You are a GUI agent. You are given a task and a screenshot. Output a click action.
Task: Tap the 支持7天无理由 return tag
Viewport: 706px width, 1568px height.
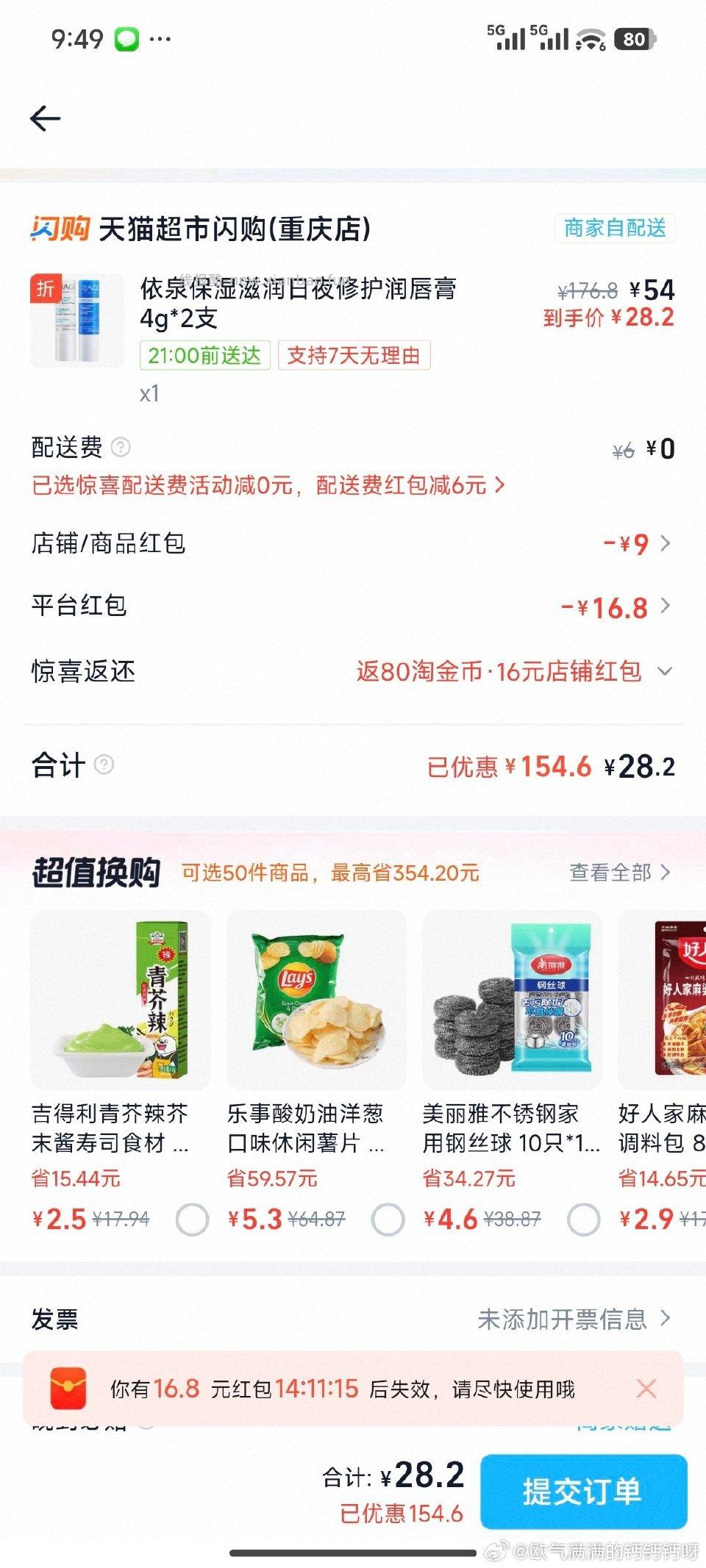click(x=355, y=357)
